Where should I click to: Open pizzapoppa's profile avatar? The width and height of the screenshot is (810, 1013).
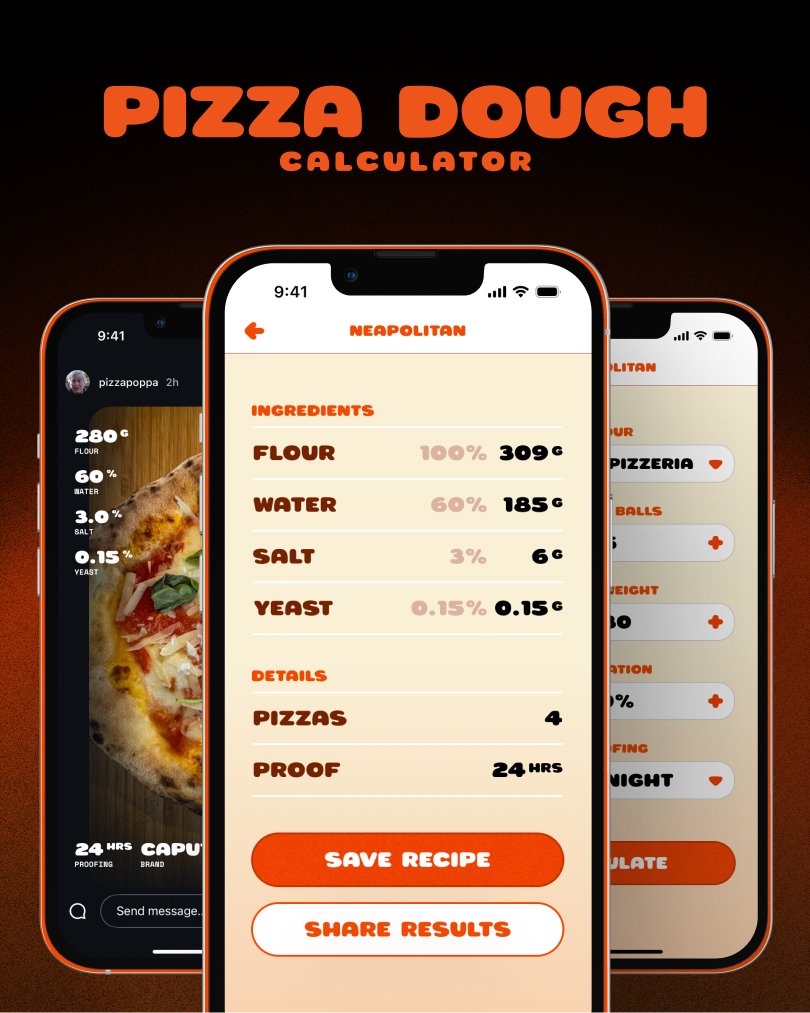pyautogui.click(x=79, y=382)
